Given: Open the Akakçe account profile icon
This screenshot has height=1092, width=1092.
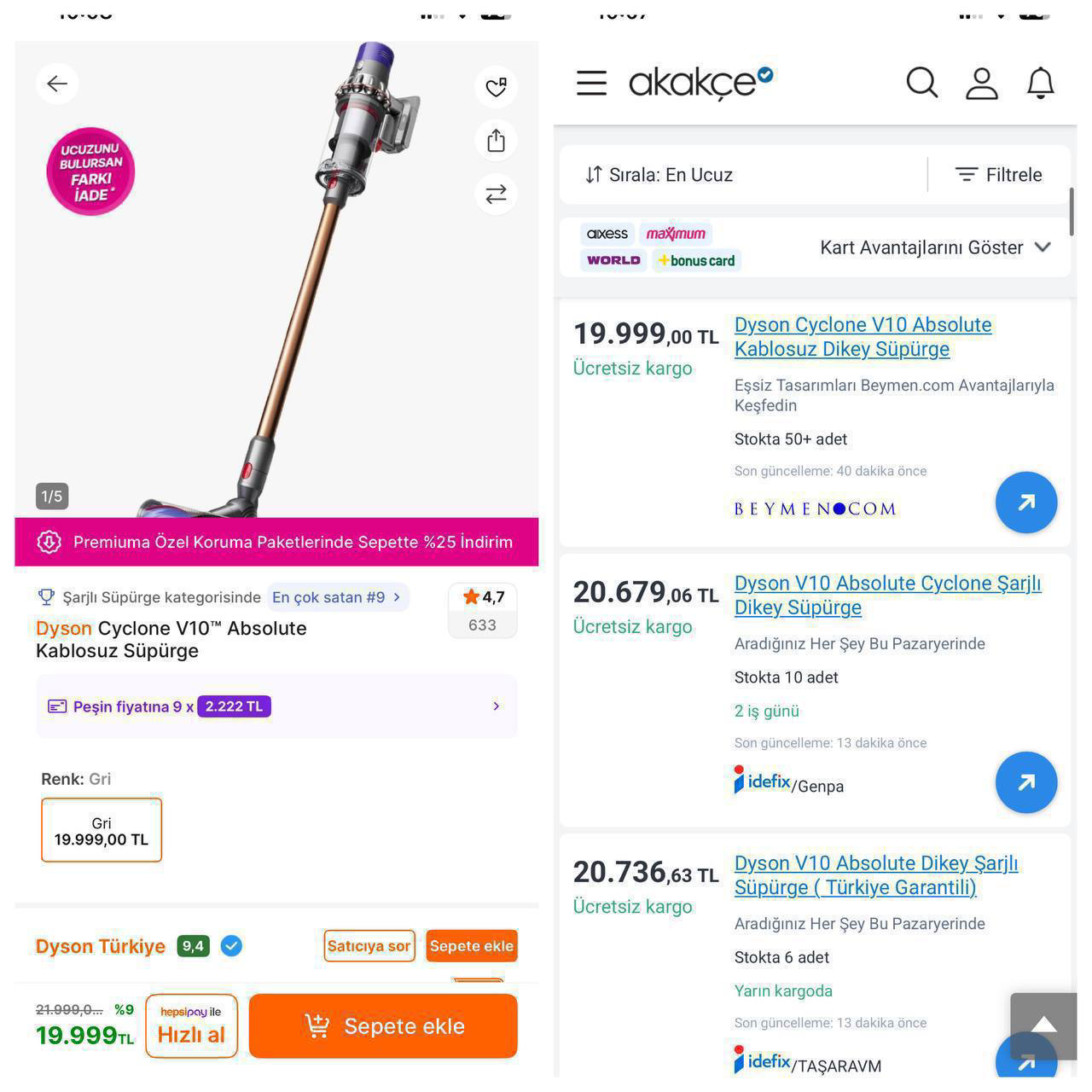Looking at the screenshot, I should 981,83.
